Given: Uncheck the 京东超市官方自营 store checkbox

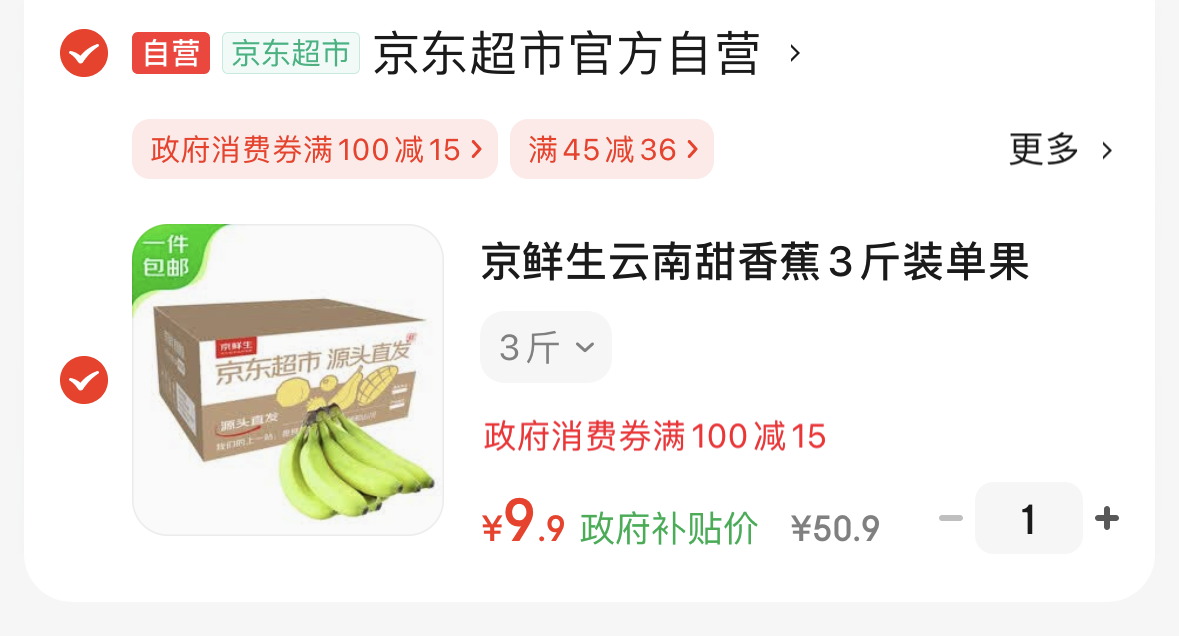Looking at the screenshot, I should 84,53.
